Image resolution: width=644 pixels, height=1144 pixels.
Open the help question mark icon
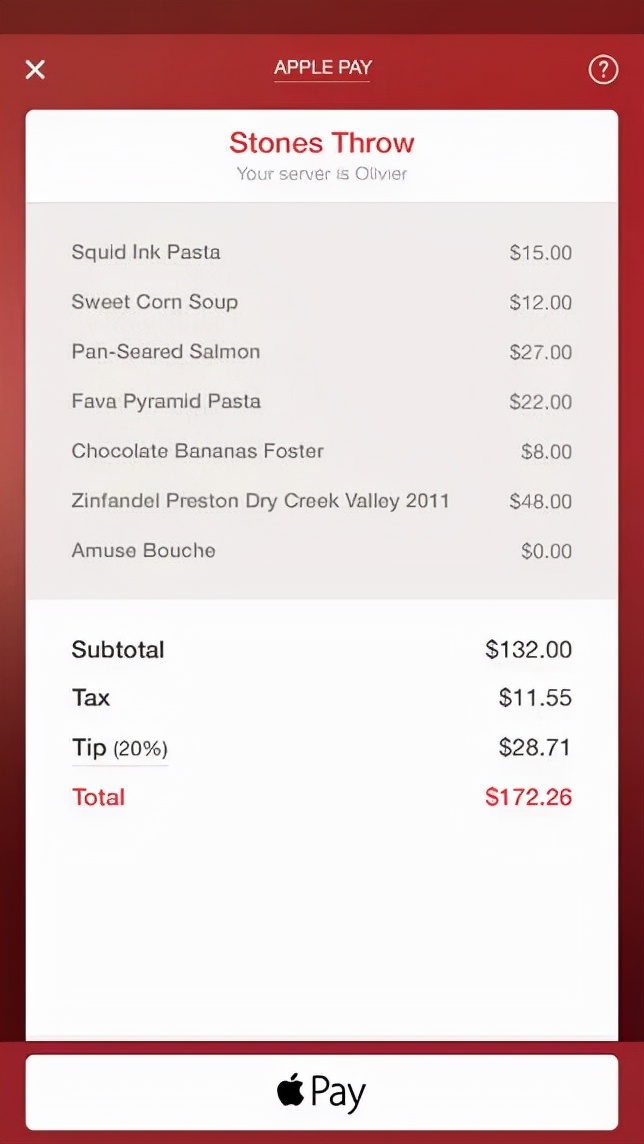(x=603, y=69)
